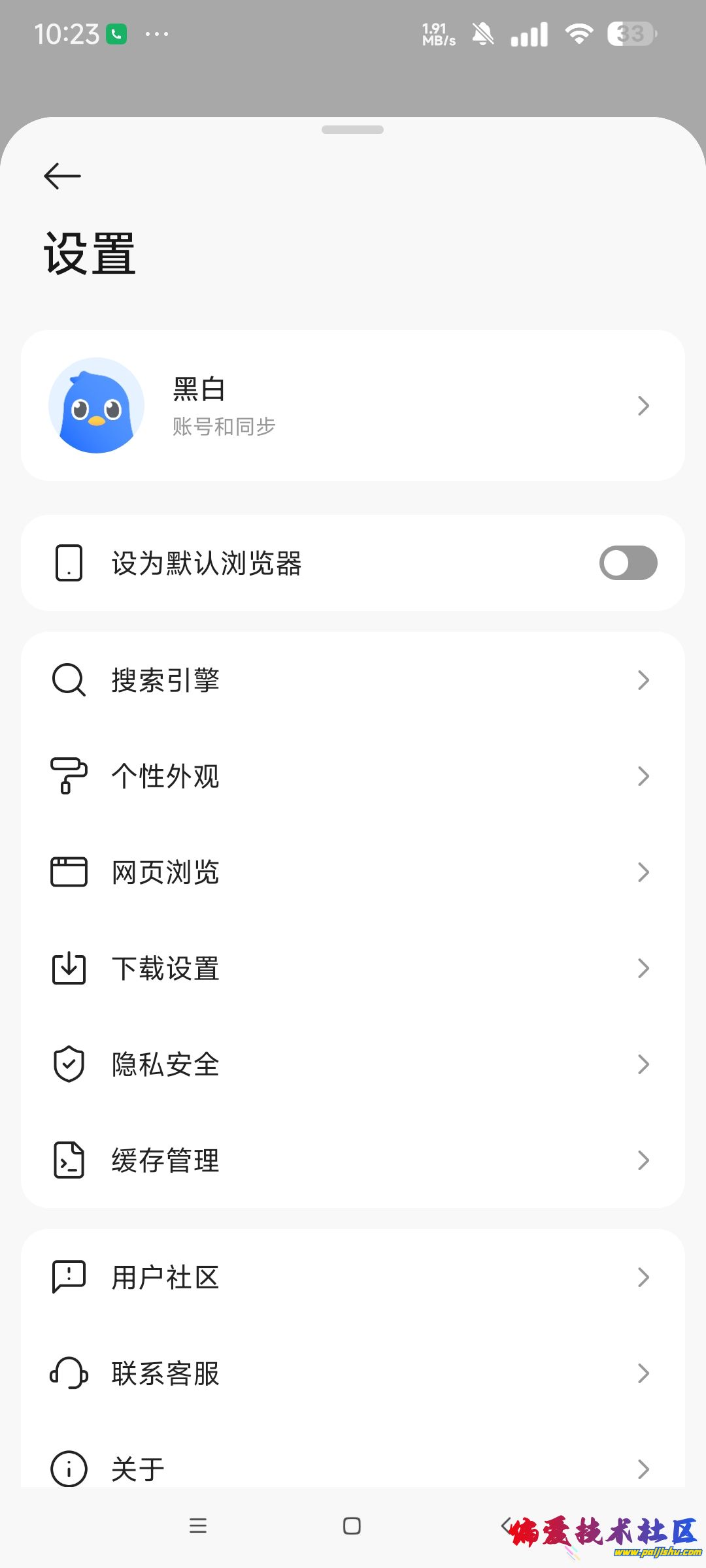The image size is (706, 1568).
Task: Toggle the default browser setting off
Action: click(x=627, y=563)
